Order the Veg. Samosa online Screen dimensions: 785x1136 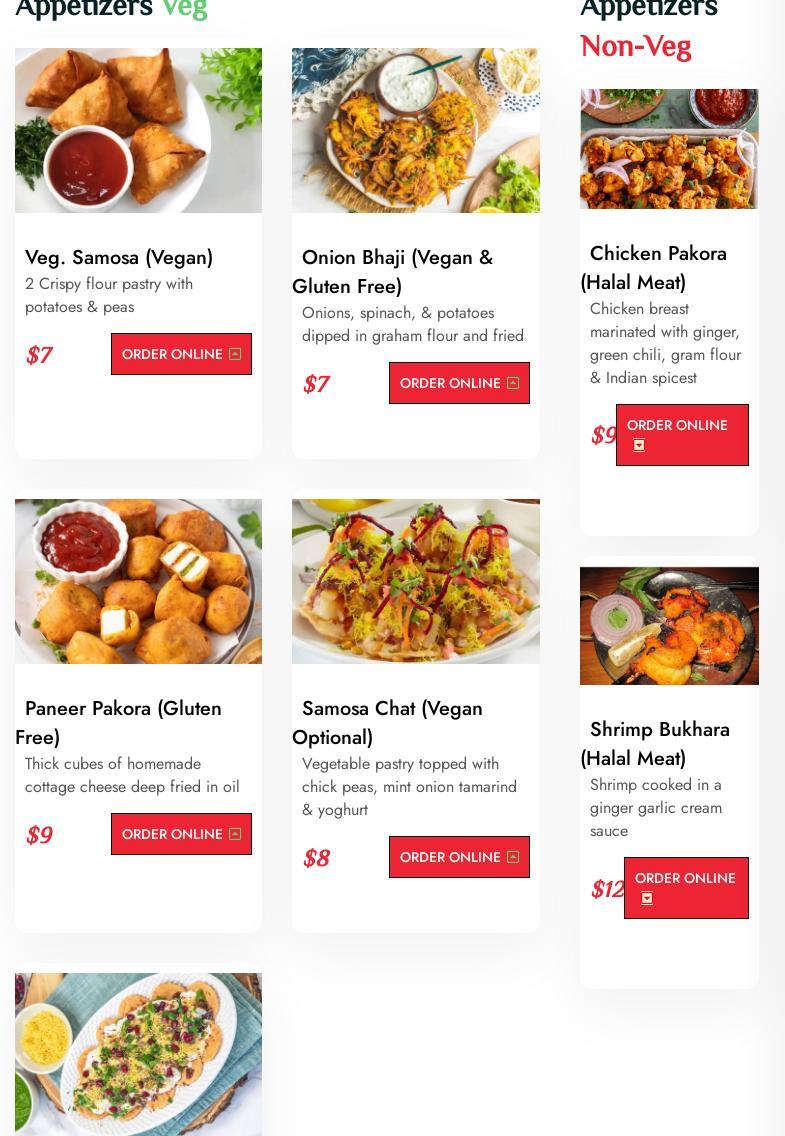181,354
